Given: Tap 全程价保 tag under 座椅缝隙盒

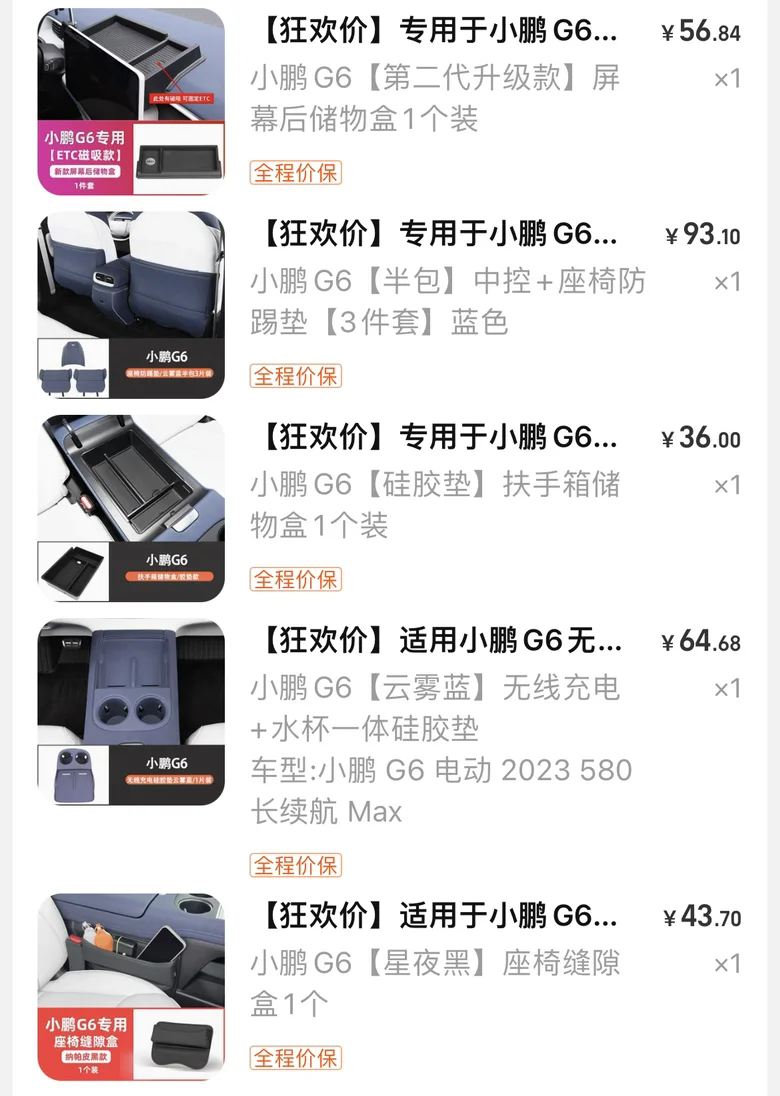Looking at the screenshot, I should click(x=296, y=1058).
